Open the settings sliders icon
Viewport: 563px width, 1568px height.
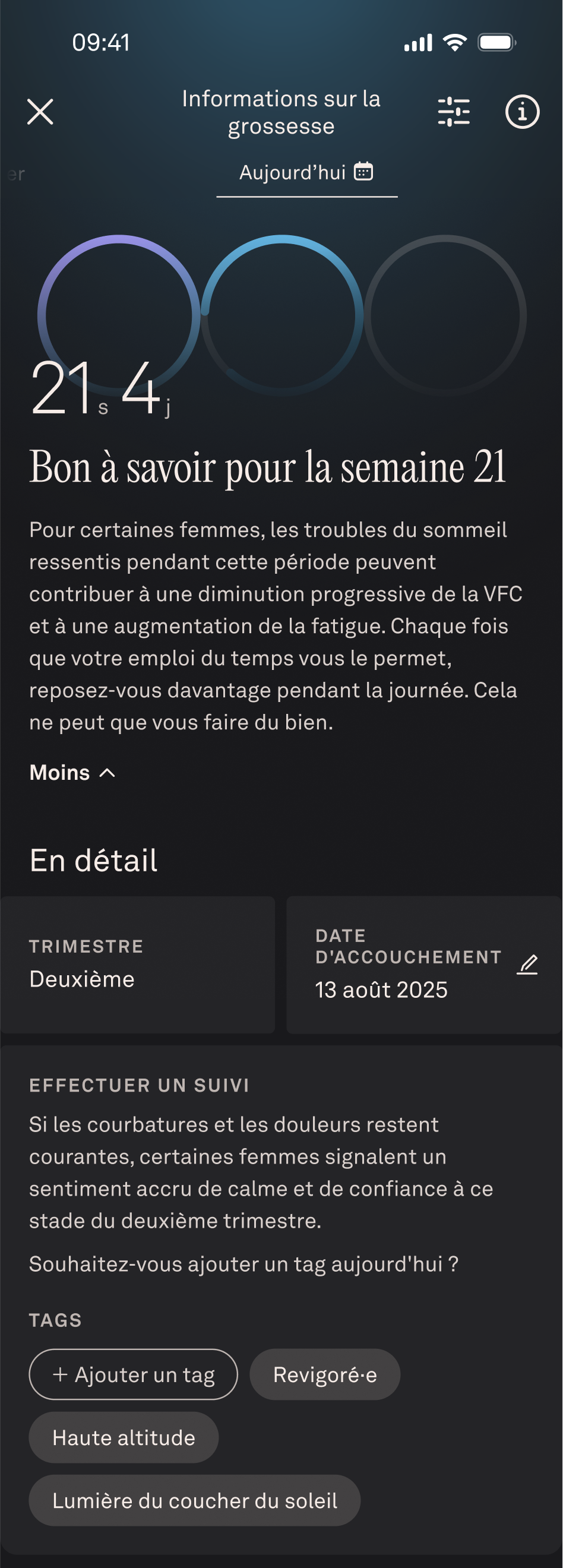[x=454, y=112]
